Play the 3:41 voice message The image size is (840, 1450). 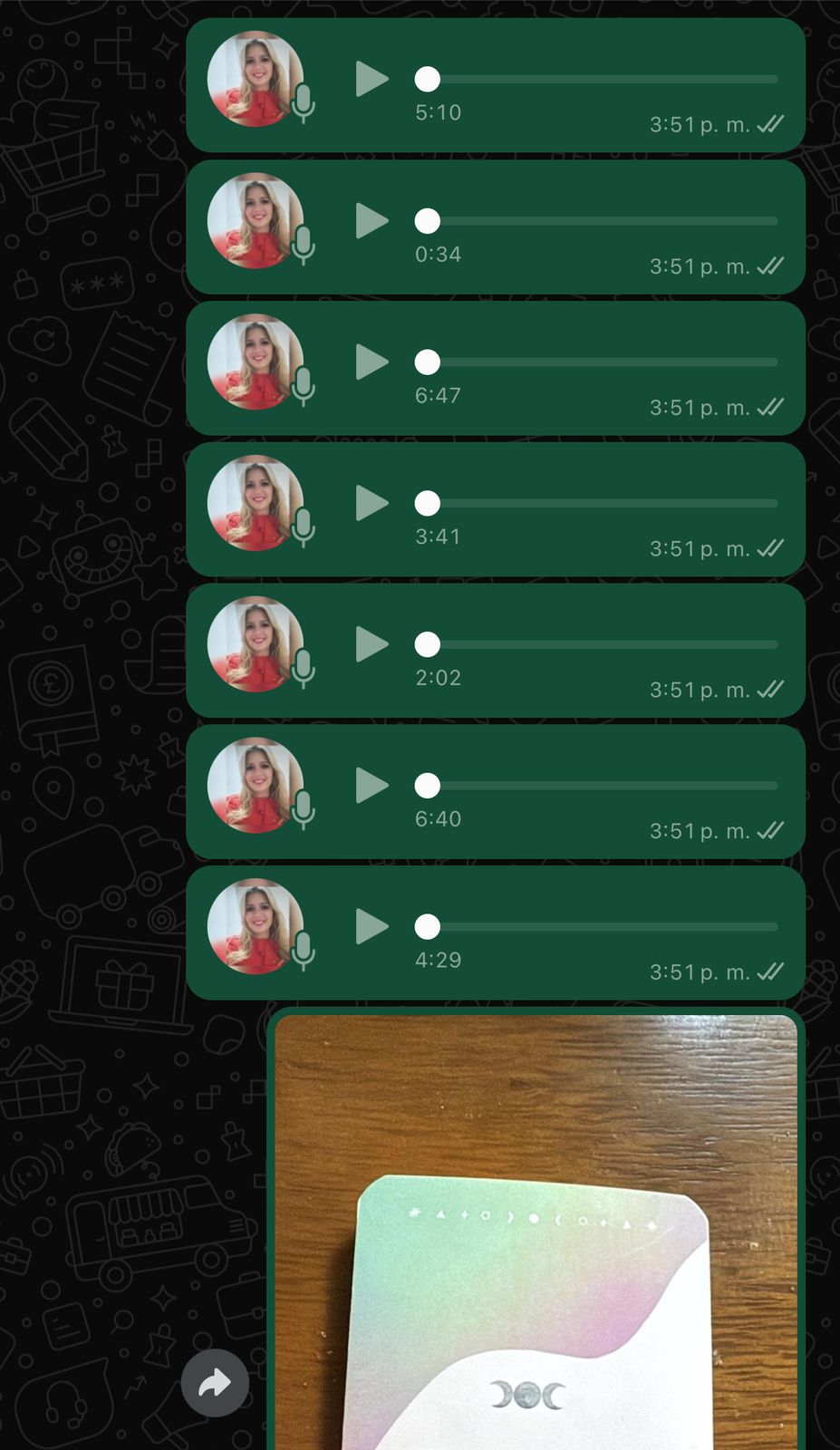click(x=371, y=503)
